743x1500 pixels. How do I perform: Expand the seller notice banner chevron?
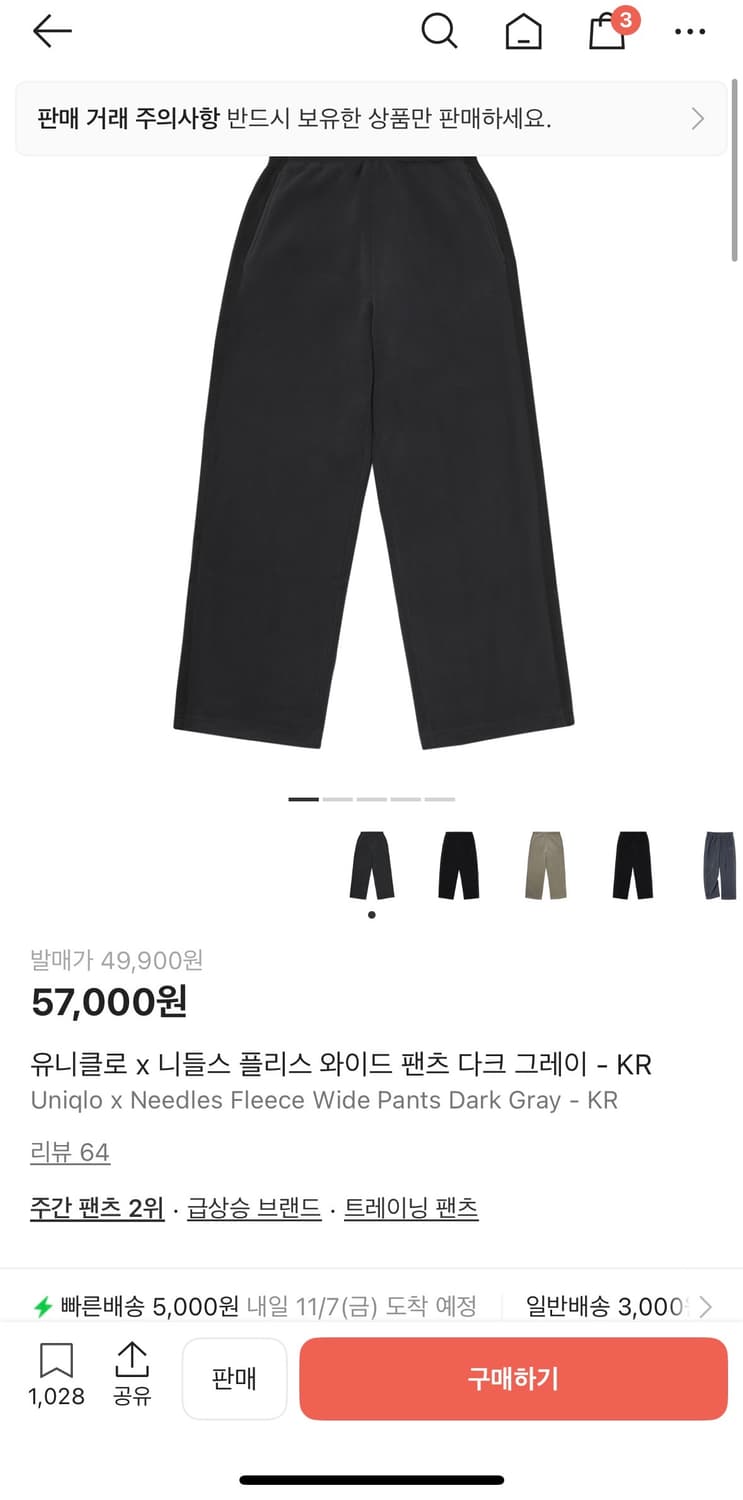coord(697,118)
